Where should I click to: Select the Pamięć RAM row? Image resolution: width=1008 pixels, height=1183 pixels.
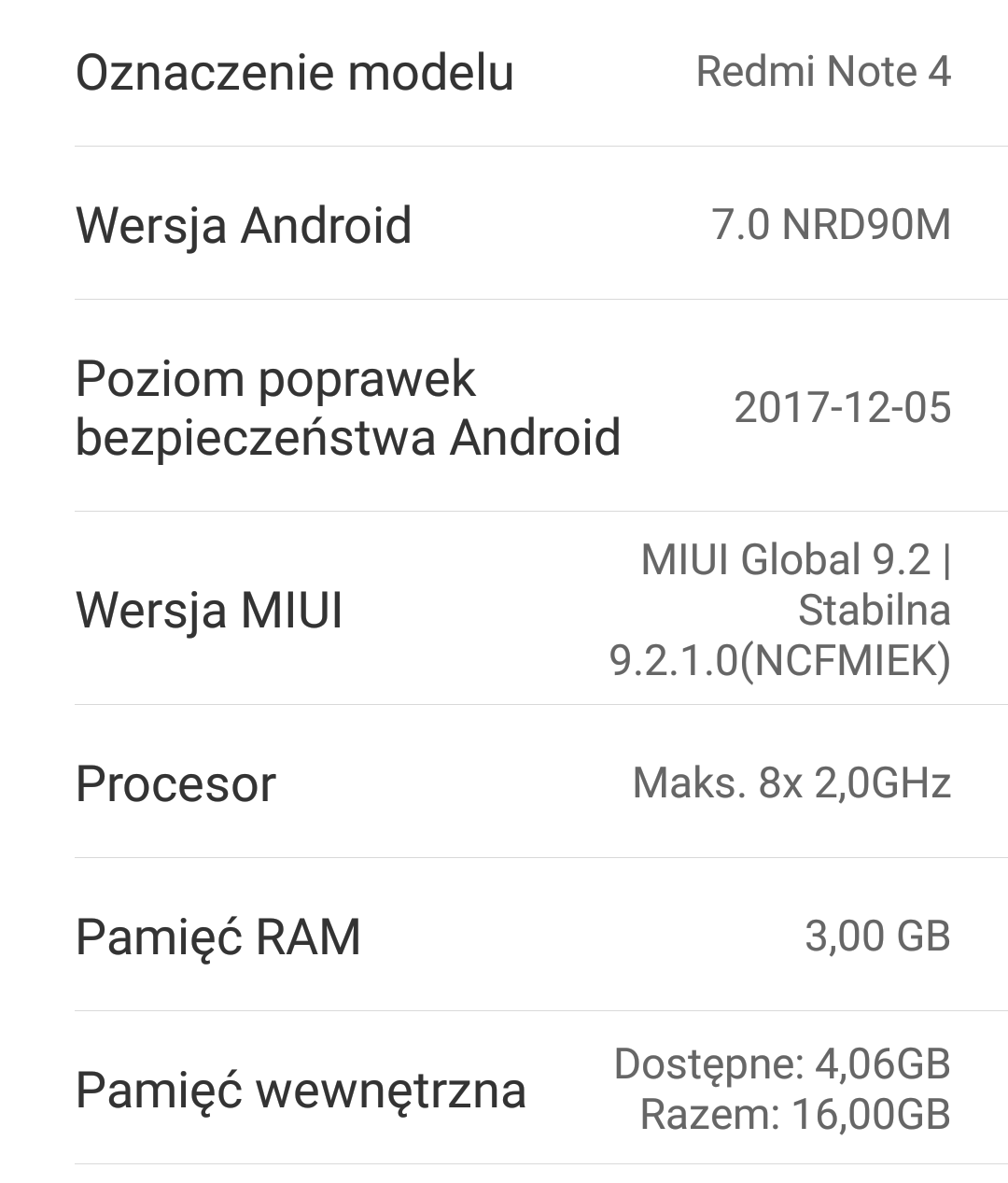point(504,936)
